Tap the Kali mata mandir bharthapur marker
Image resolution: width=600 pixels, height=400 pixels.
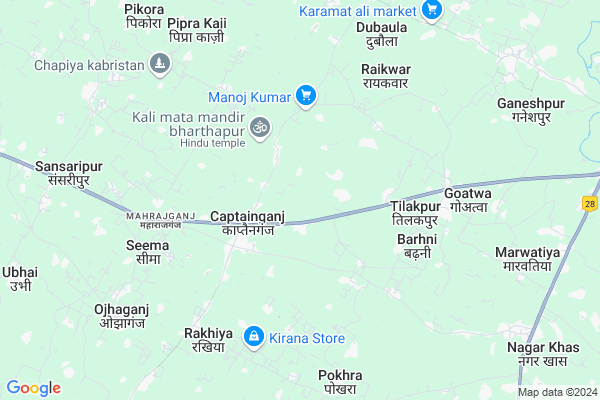pyautogui.click(x=260, y=126)
